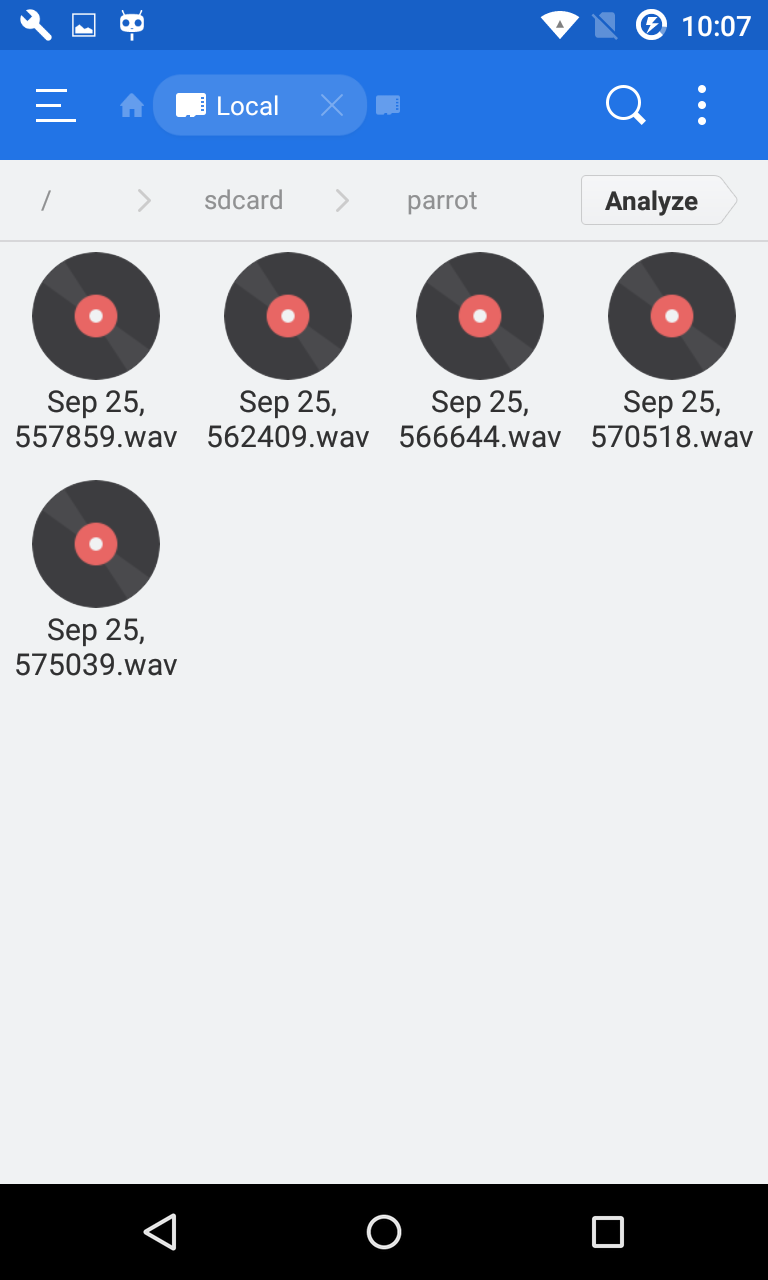Close the Local tab

[332, 105]
